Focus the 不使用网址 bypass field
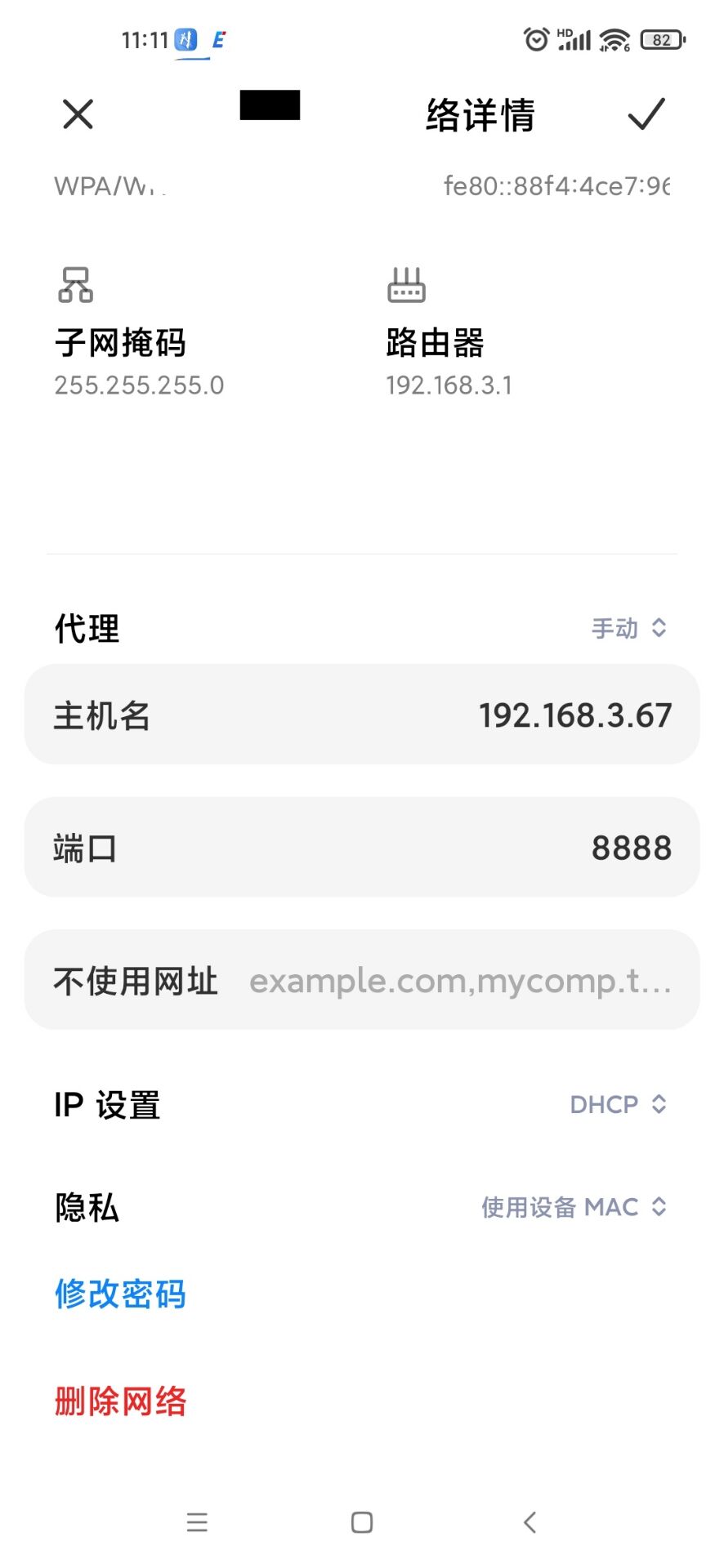This screenshot has height=1568, width=724. 458,981
